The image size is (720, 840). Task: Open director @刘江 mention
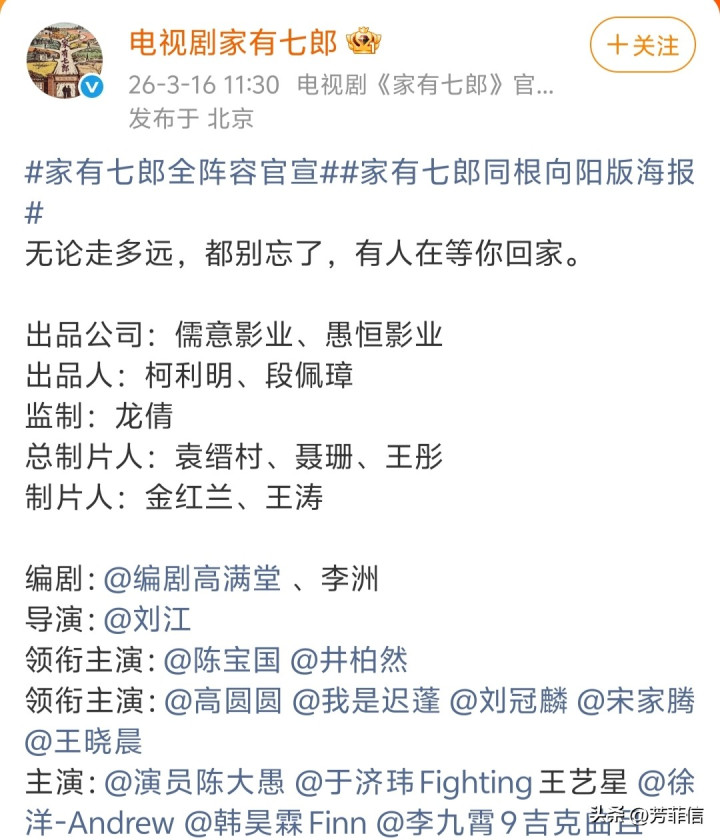pos(147,620)
